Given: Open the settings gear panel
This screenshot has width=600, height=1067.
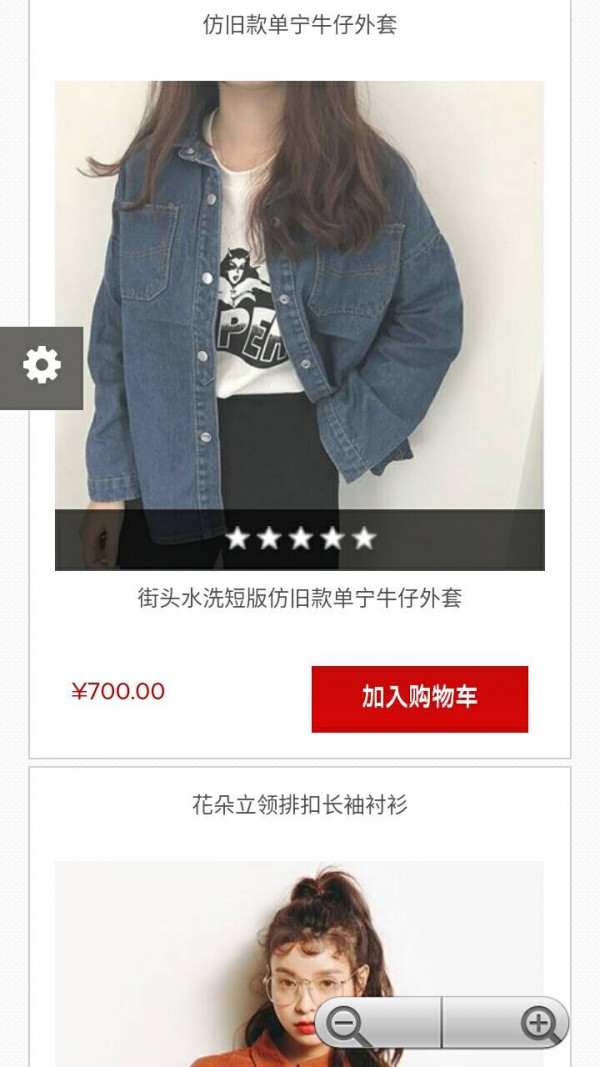Looking at the screenshot, I should tap(41, 367).
